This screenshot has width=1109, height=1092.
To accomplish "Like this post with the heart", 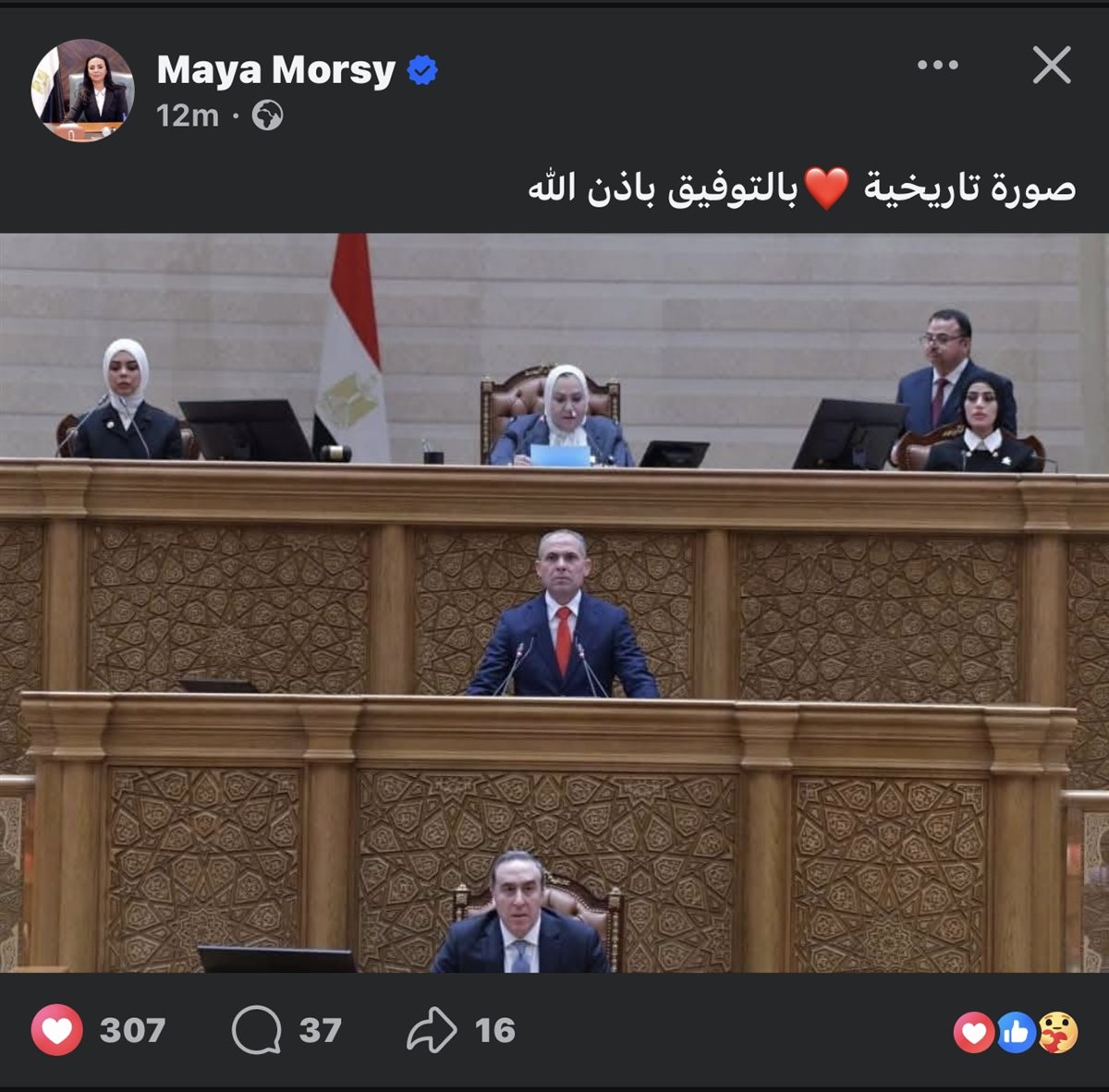I will (57, 1030).
